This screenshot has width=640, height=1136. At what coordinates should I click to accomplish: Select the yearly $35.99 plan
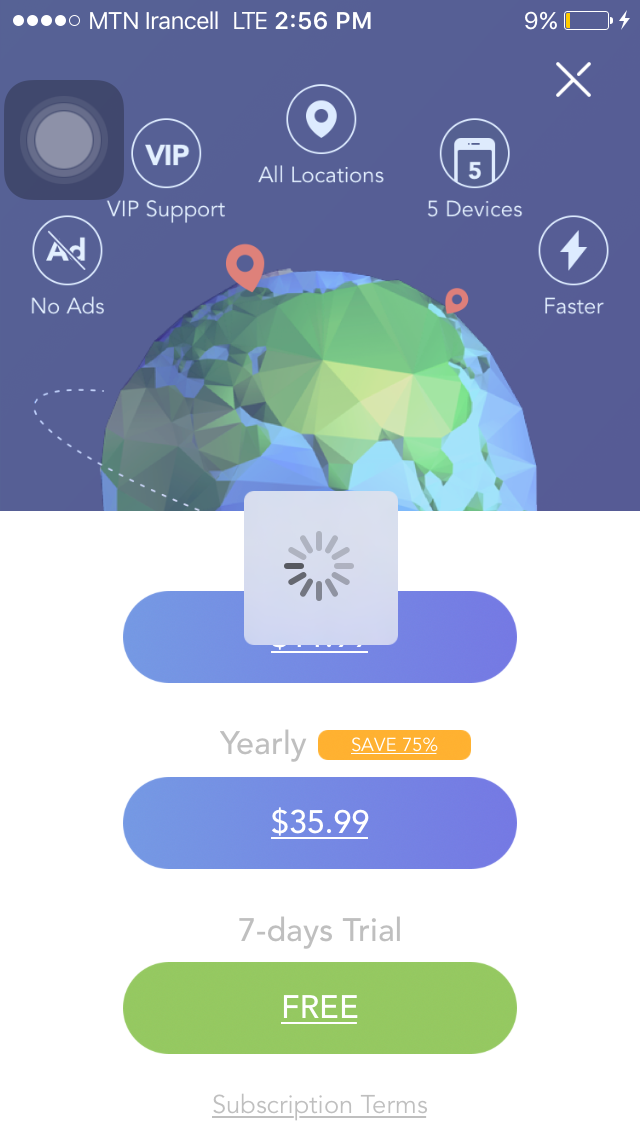point(320,822)
